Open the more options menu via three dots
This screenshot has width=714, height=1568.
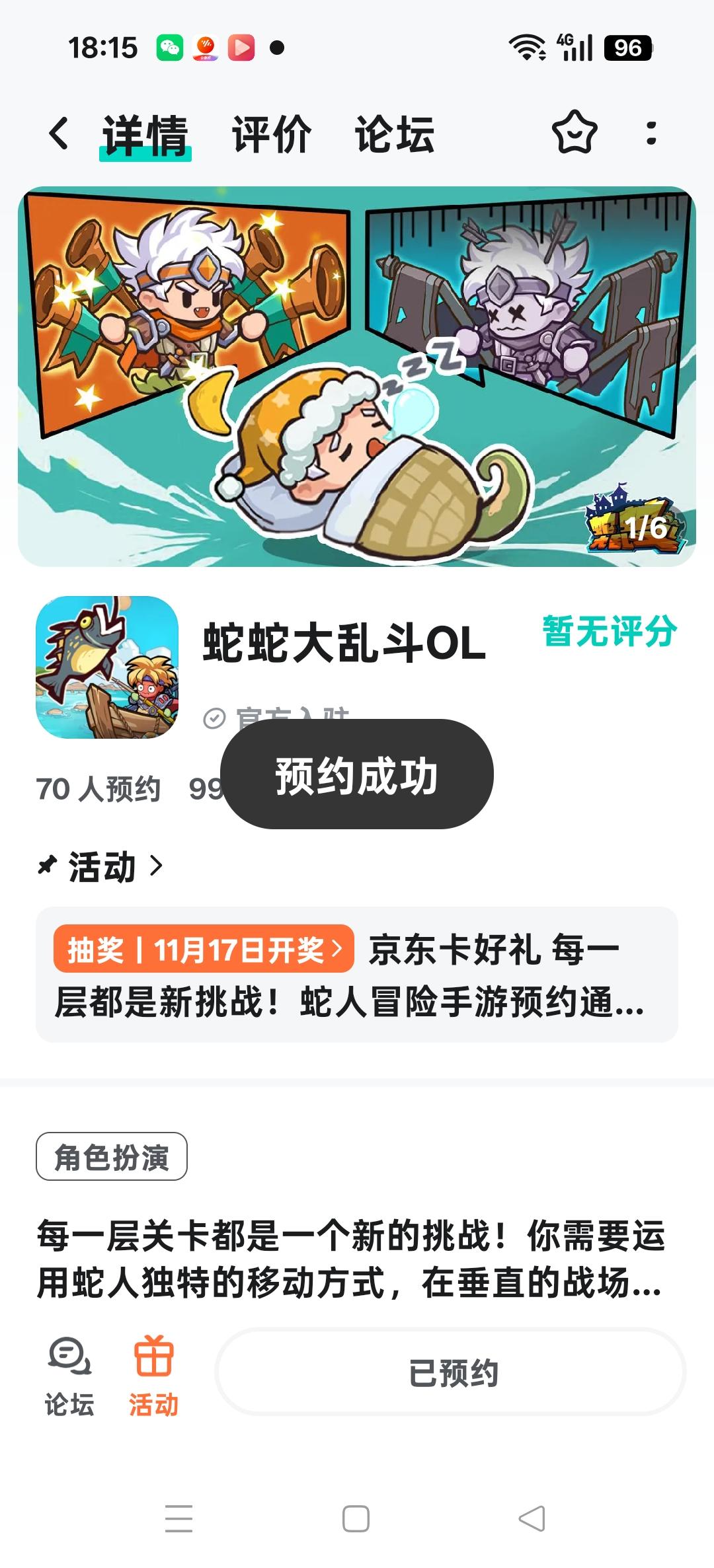(x=651, y=134)
